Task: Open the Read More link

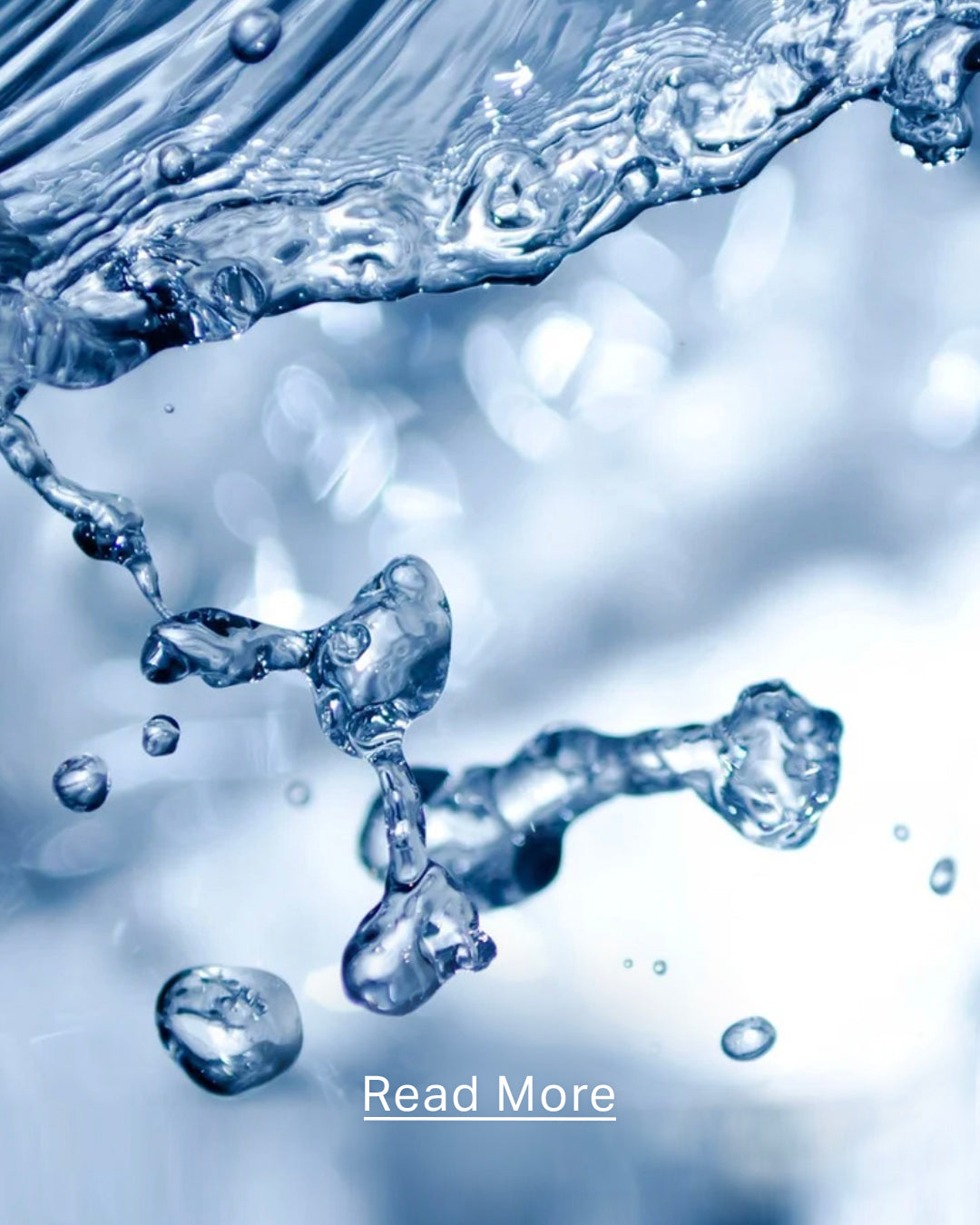Action: (489, 1094)
